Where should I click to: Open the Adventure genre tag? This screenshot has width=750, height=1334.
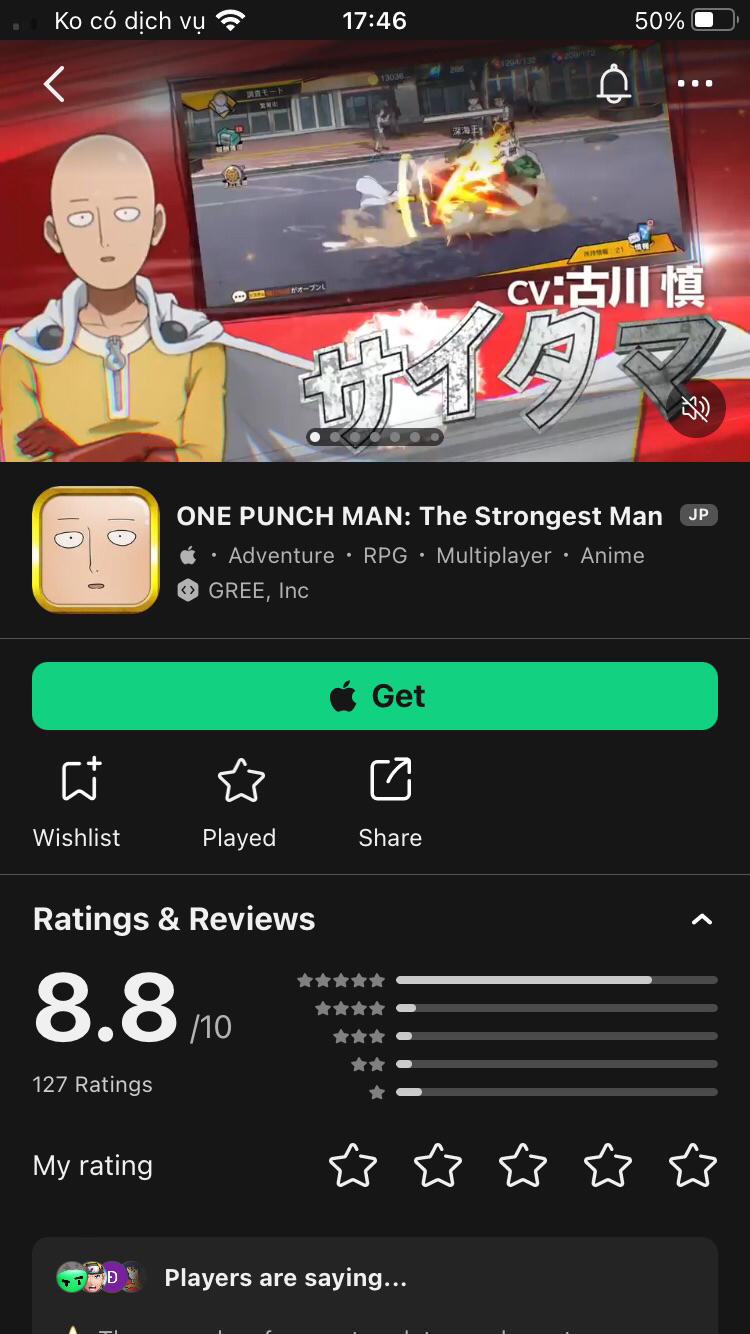281,556
